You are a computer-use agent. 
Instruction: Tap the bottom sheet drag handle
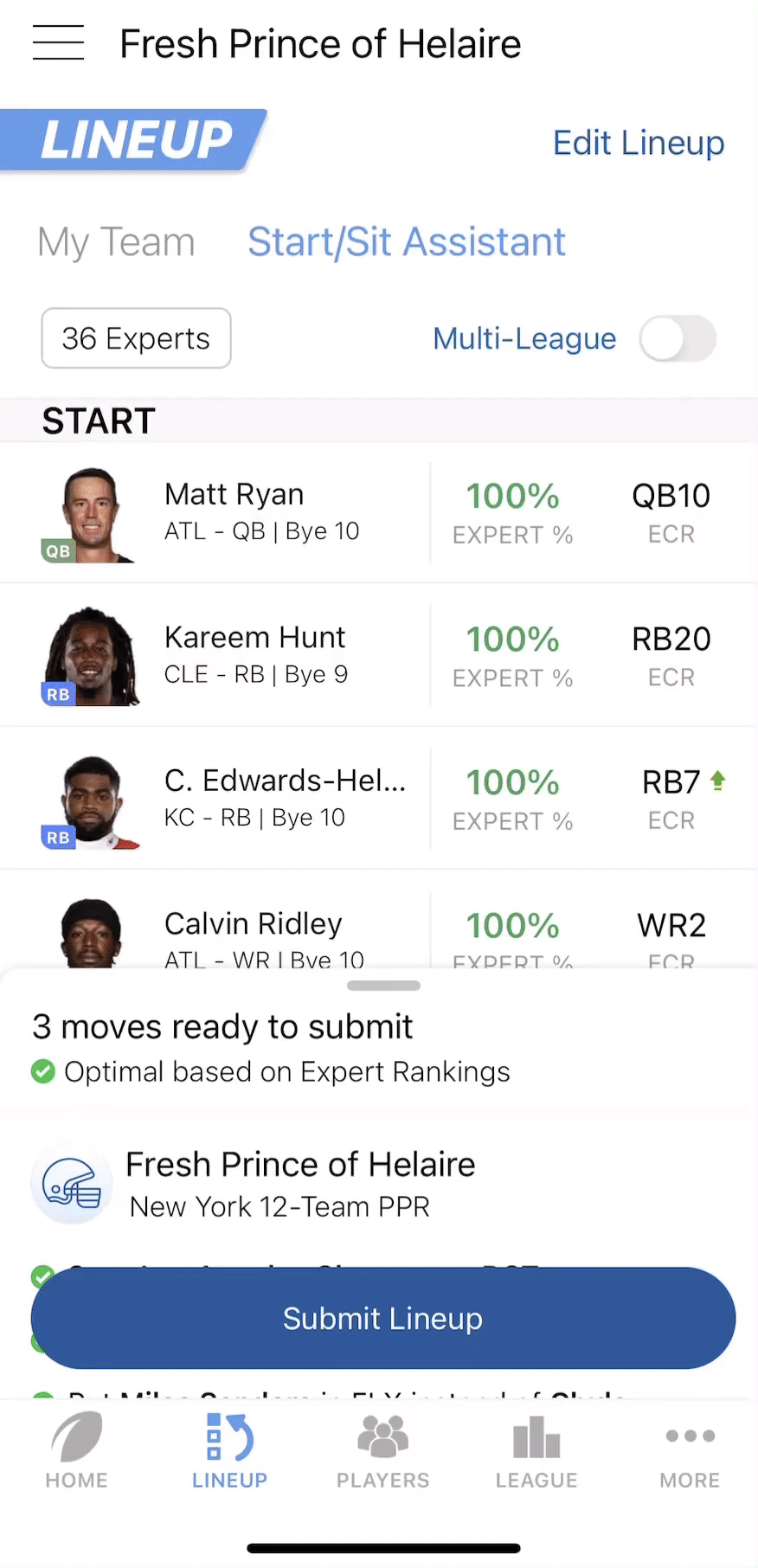[x=382, y=986]
